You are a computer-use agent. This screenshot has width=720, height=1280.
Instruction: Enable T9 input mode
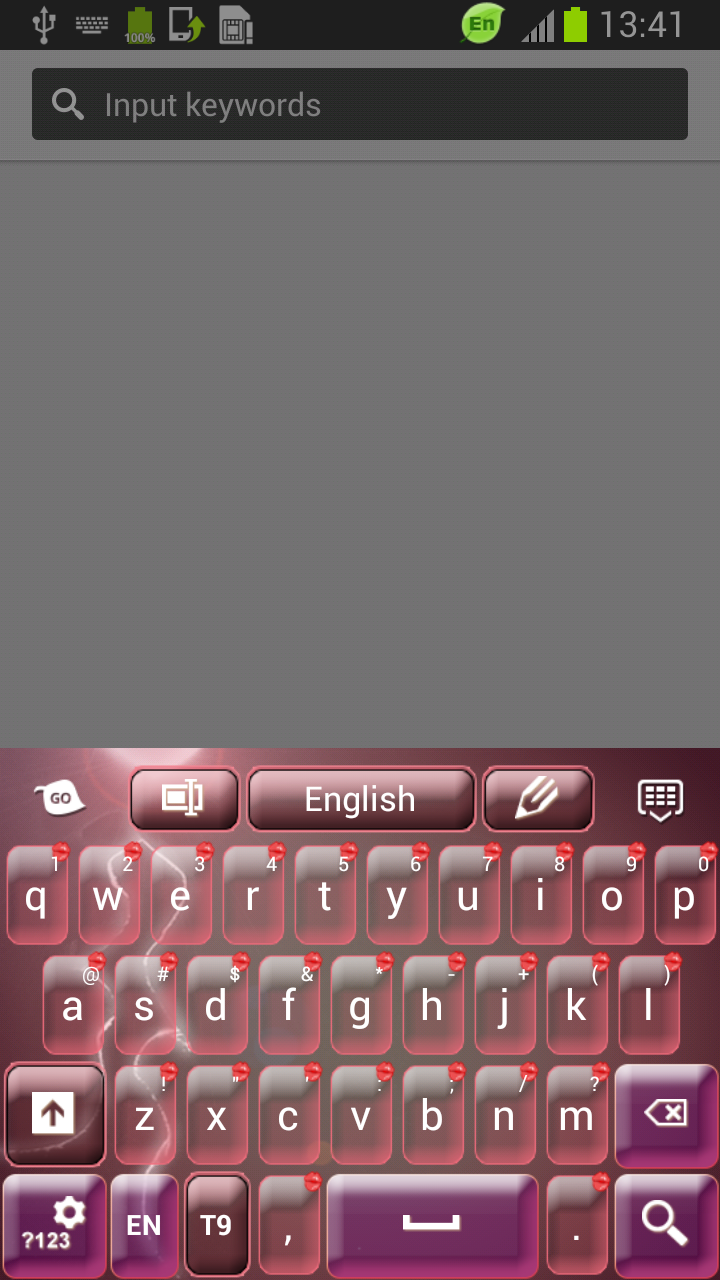(x=217, y=1224)
